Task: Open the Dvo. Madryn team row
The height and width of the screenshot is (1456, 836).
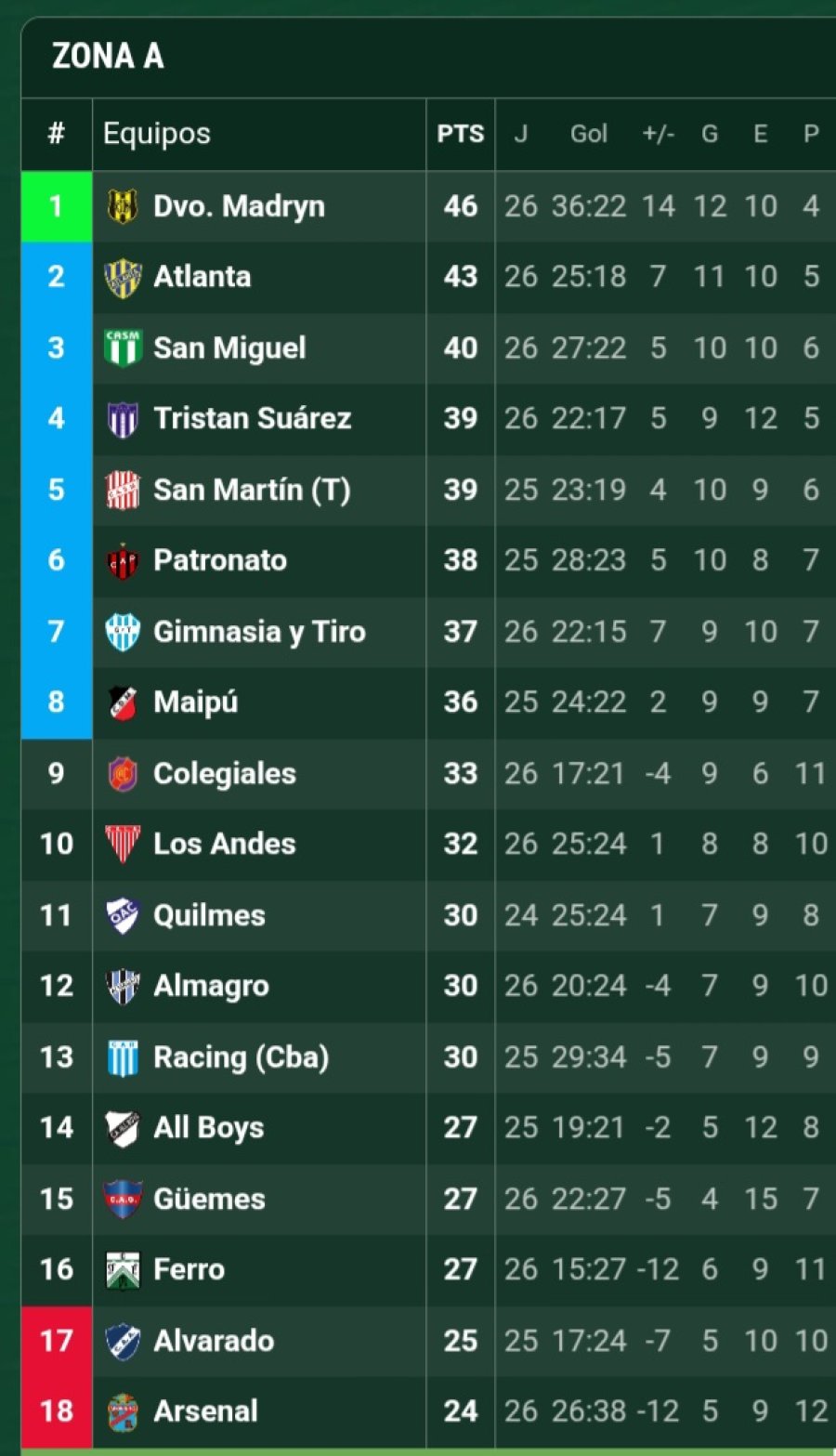Action: tap(239, 206)
